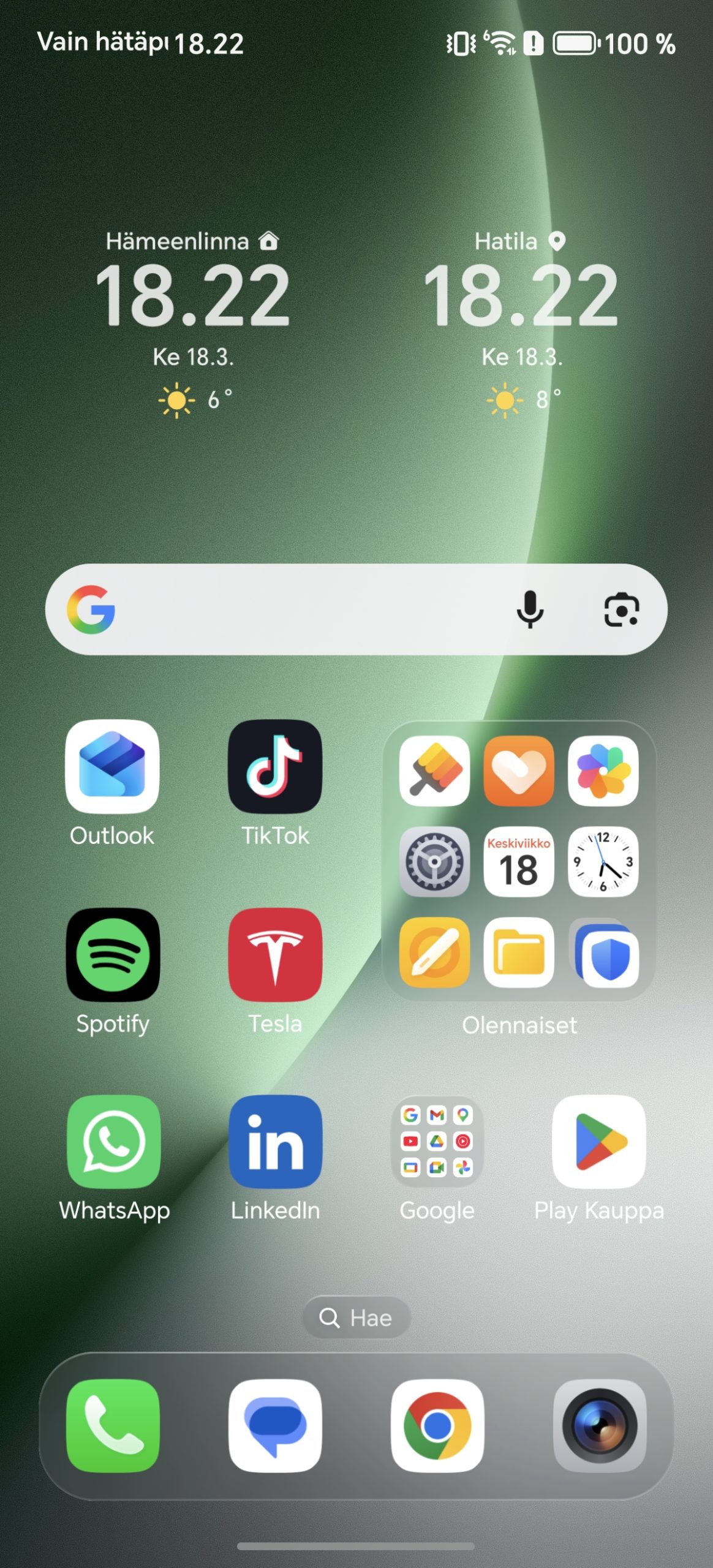Screen dimensions: 713x1568
Task: Open the Phone dialer in the dock
Action: [x=113, y=1425]
